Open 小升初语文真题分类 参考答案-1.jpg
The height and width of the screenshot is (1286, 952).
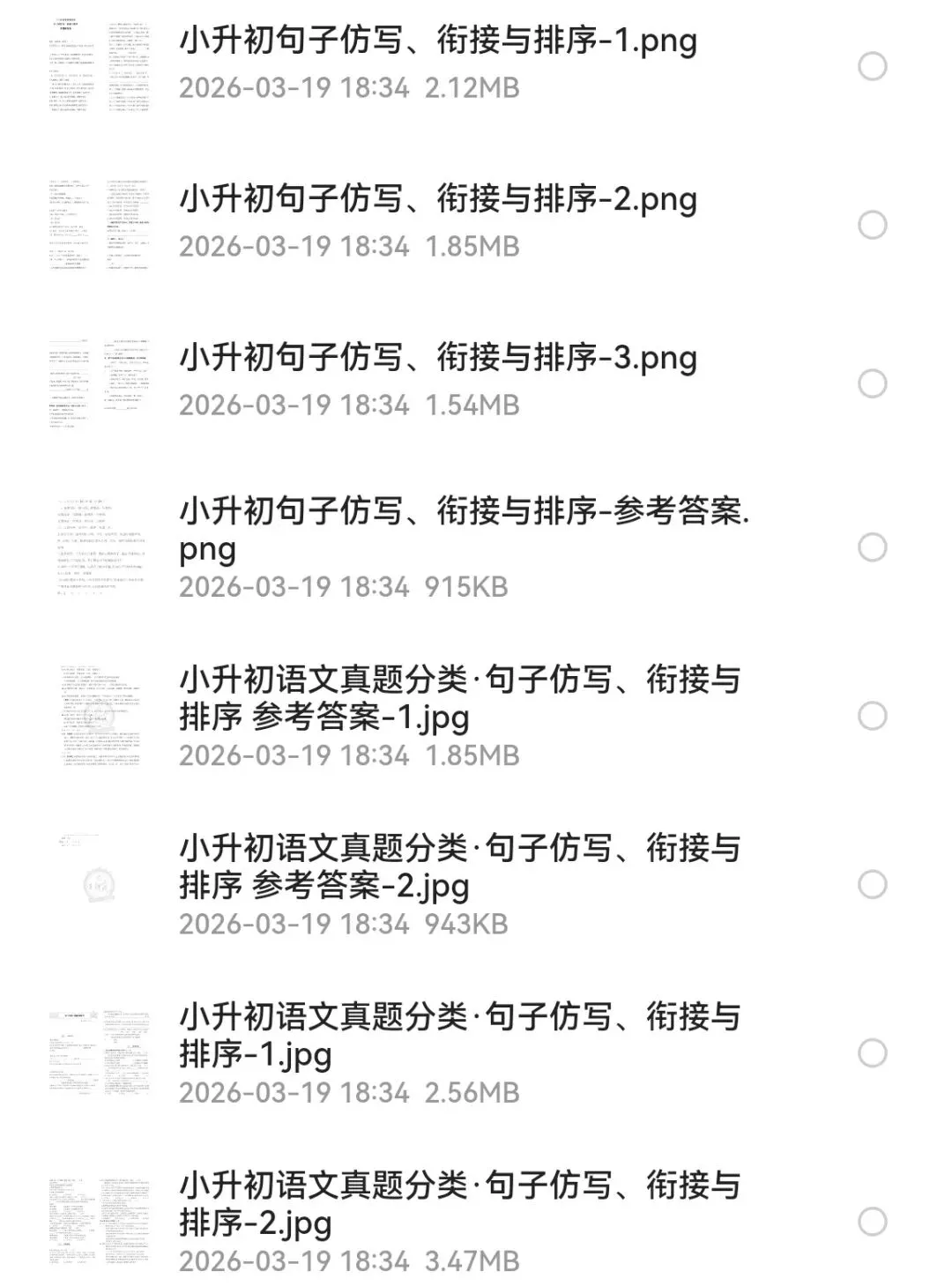[459, 697]
